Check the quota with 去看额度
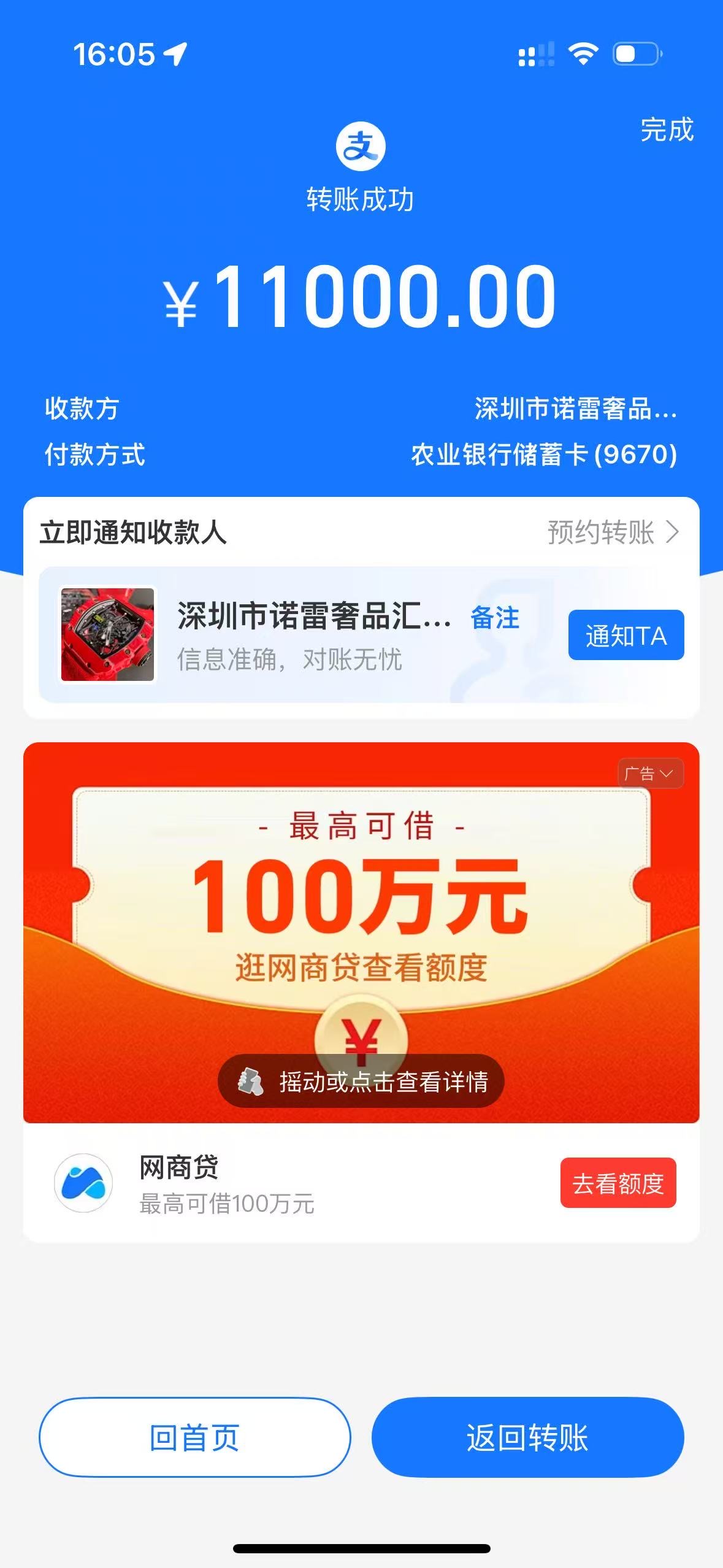This screenshot has height=1568, width=723. (x=618, y=1183)
